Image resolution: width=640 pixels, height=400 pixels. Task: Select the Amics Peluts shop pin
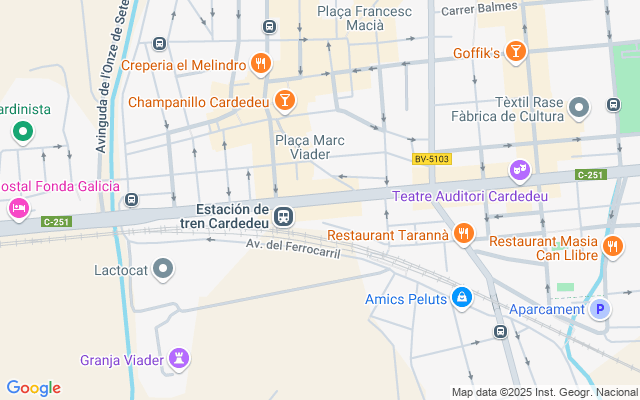pyautogui.click(x=461, y=297)
